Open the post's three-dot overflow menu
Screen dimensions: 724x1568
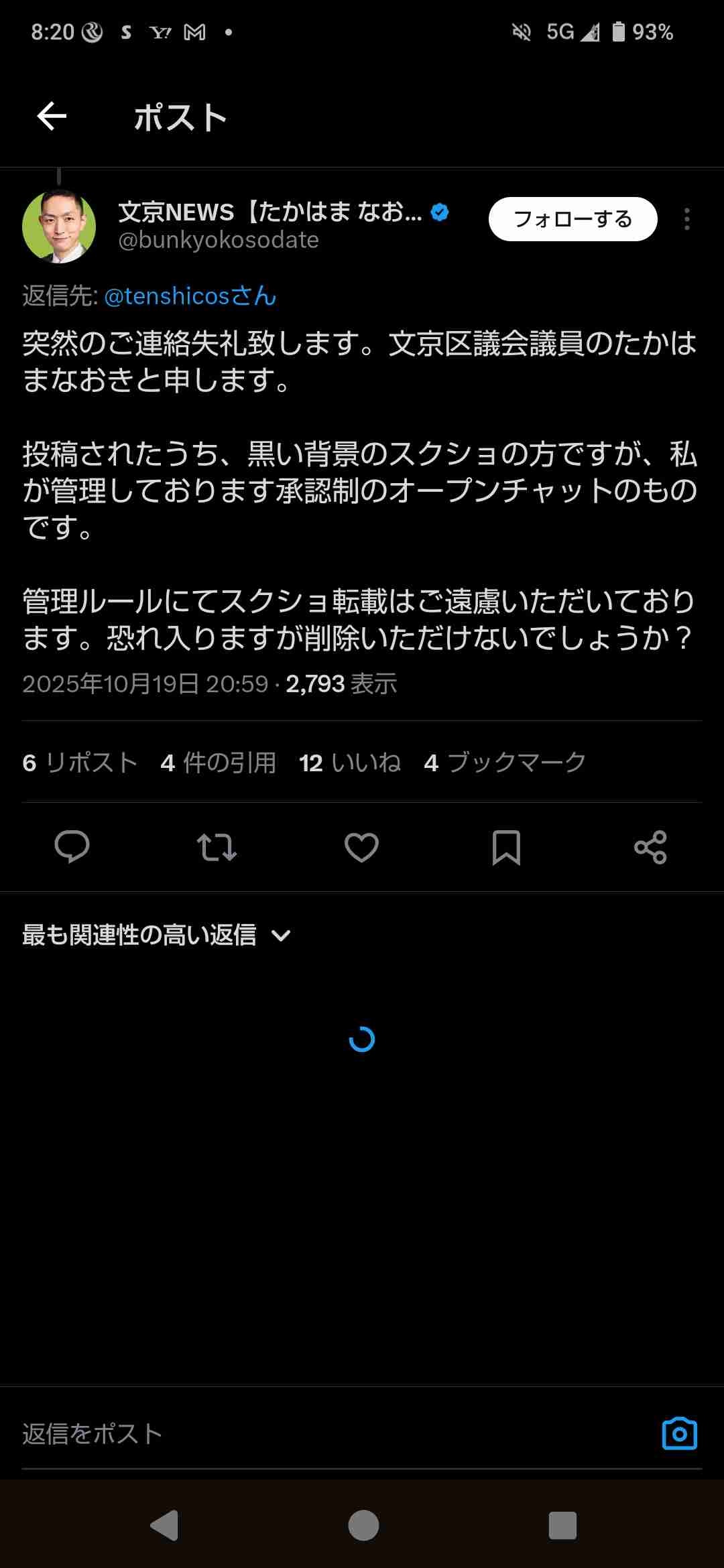coord(686,219)
